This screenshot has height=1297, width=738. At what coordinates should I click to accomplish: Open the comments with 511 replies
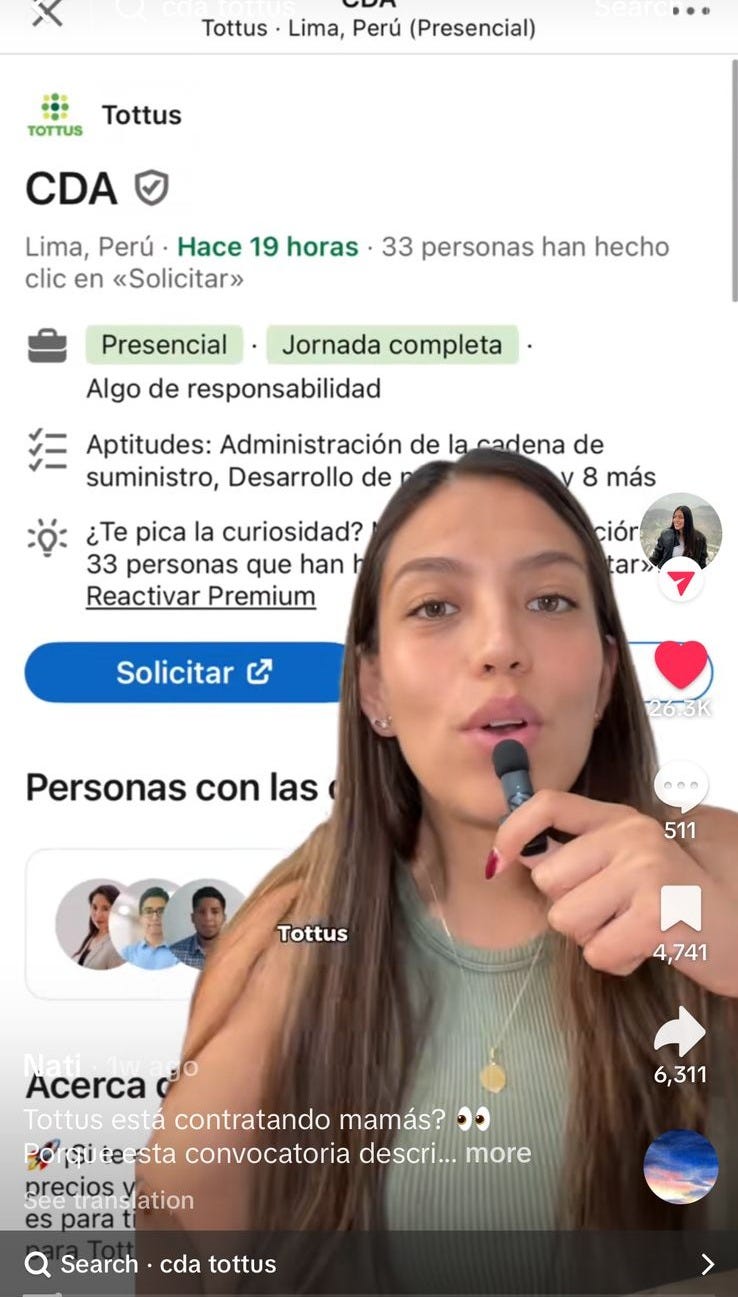(681, 787)
